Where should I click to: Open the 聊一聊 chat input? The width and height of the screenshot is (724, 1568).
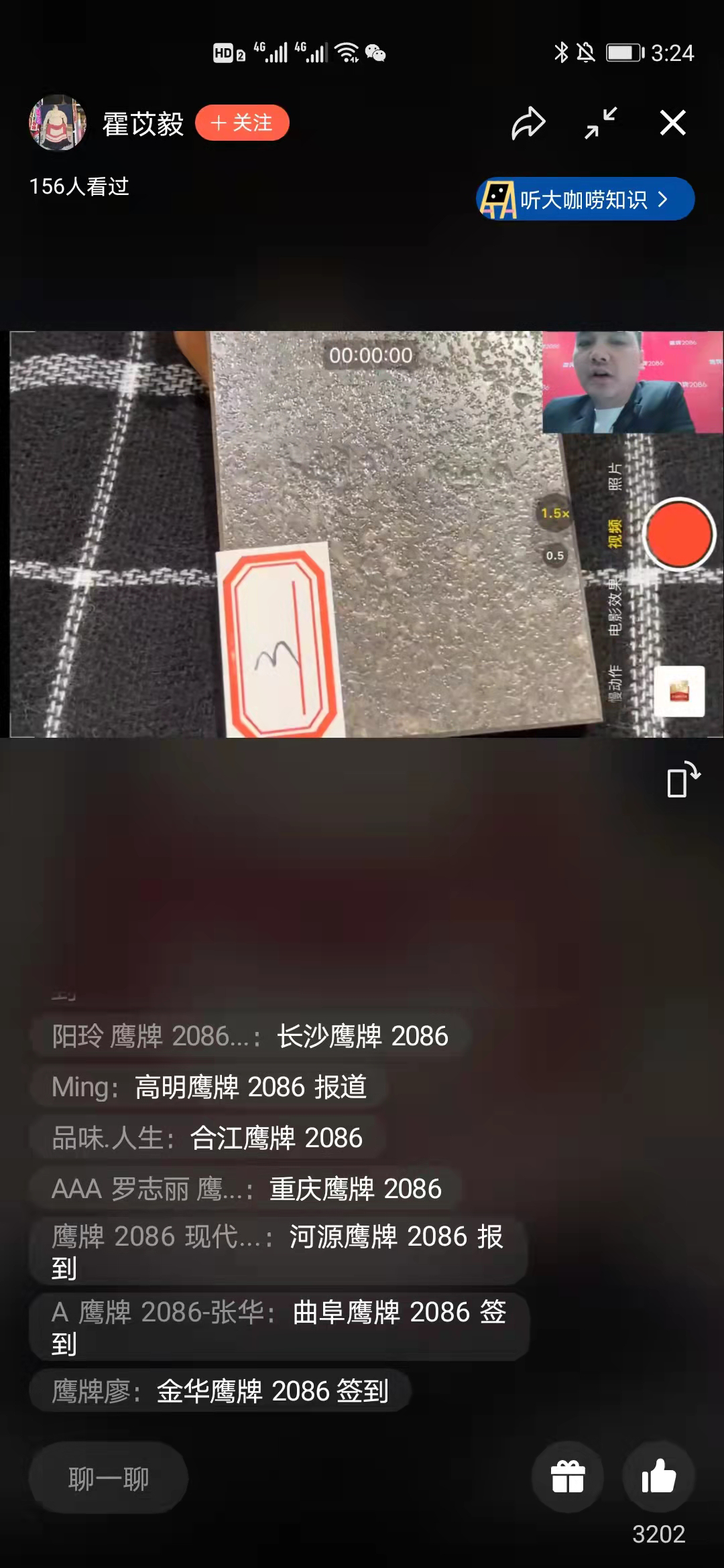click(109, 1478)
